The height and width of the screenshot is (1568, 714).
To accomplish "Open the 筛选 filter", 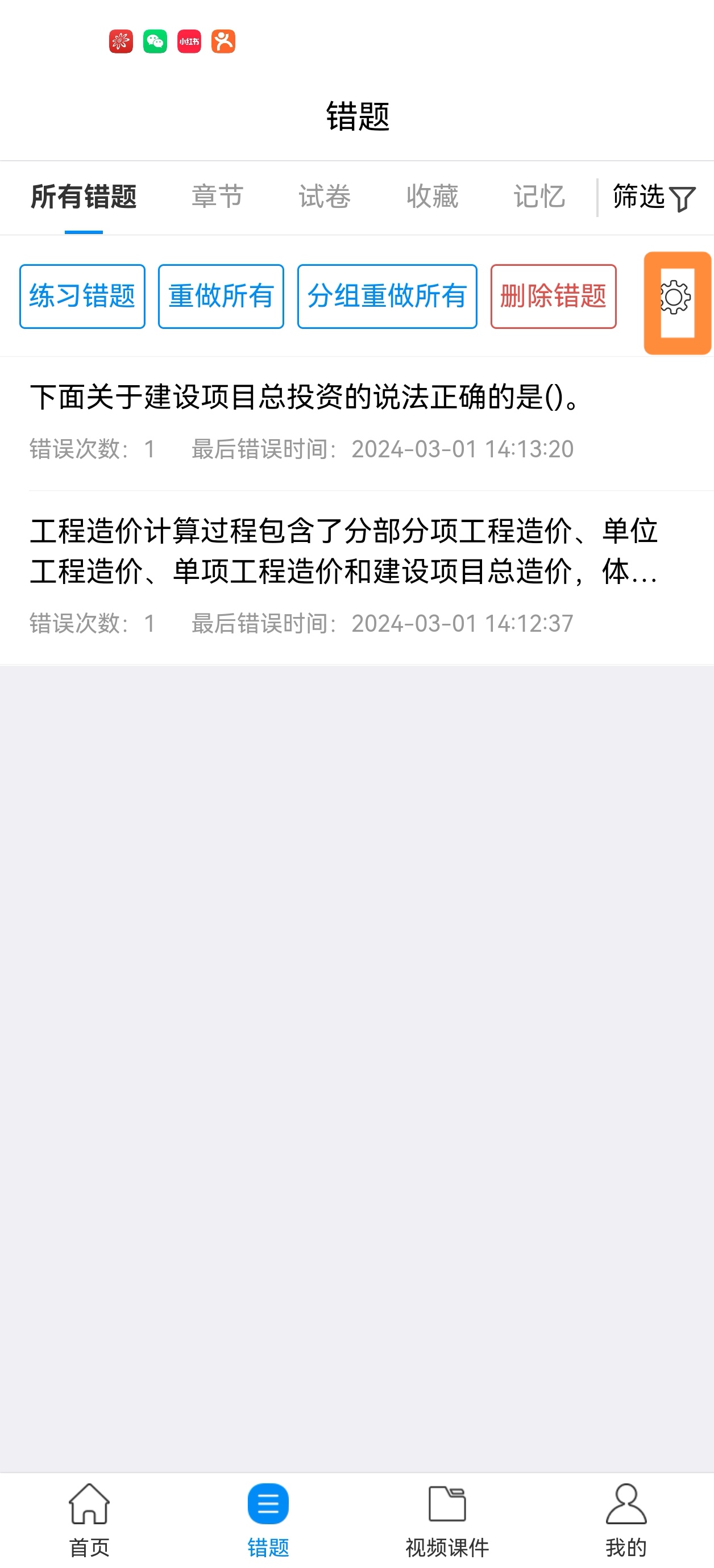I will click(x=653, y=198).
